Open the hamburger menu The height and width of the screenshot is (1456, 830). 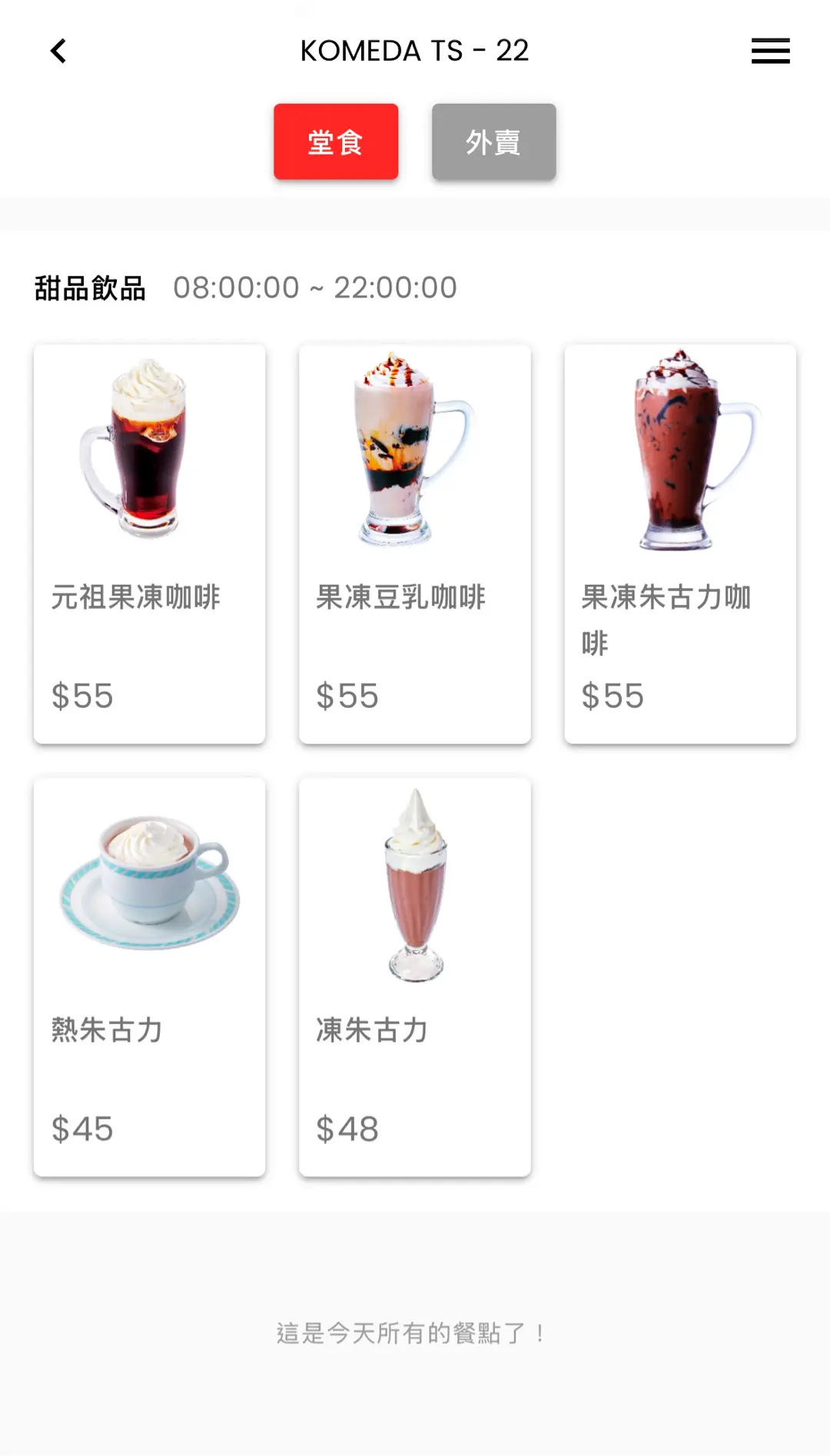point(770,52)
